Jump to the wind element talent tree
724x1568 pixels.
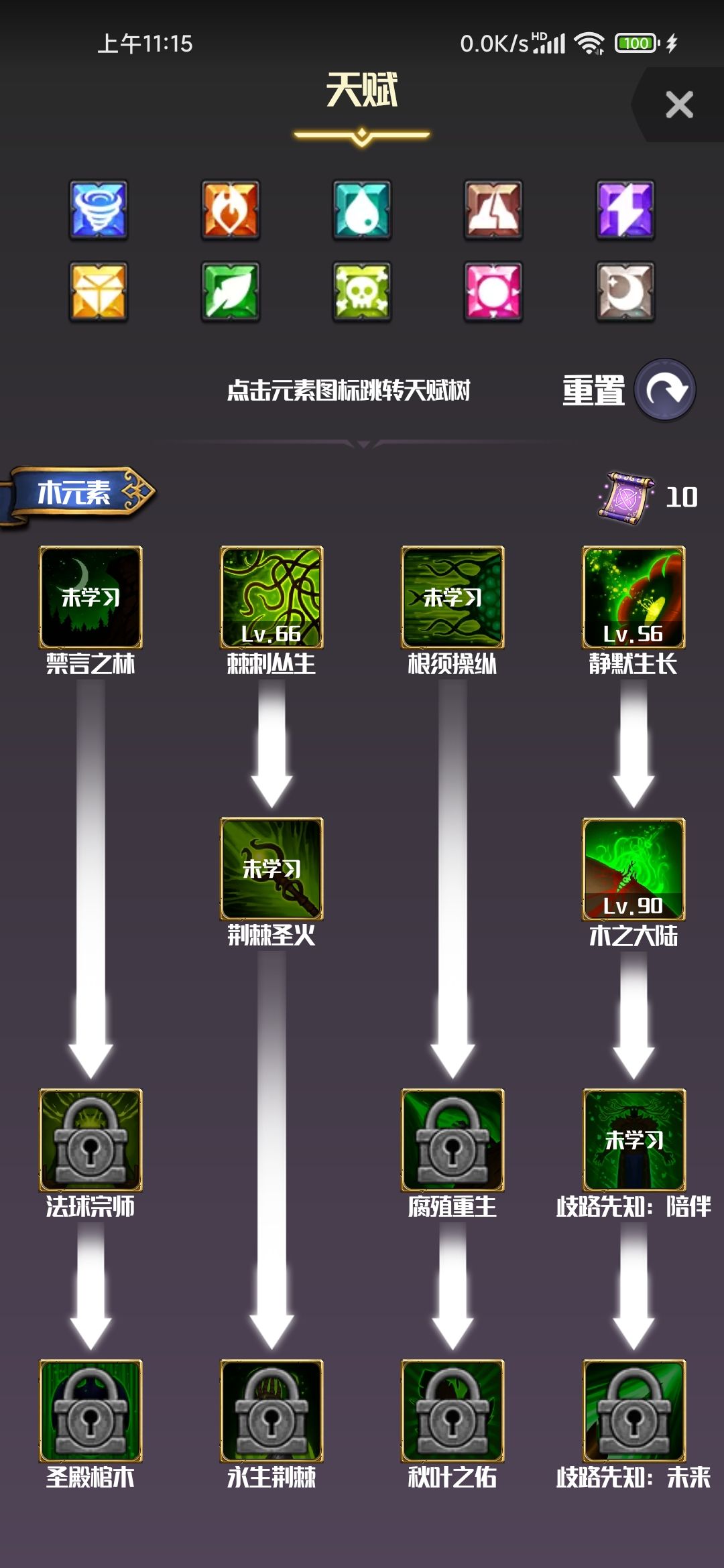(99, 210)
